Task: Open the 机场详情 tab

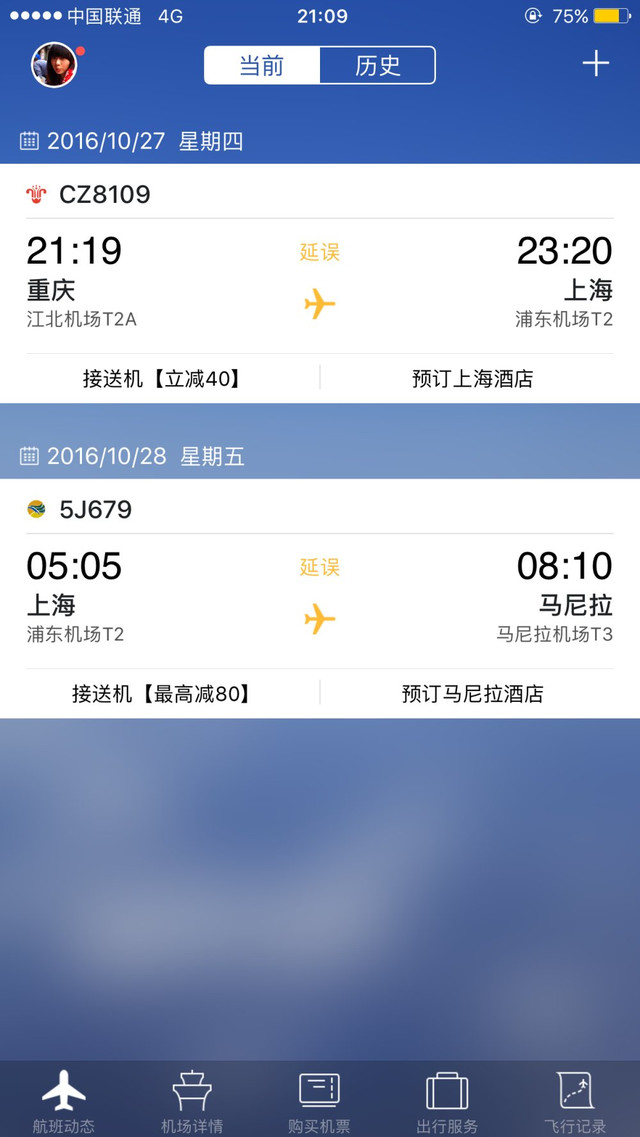Action: coord(192,1100)
